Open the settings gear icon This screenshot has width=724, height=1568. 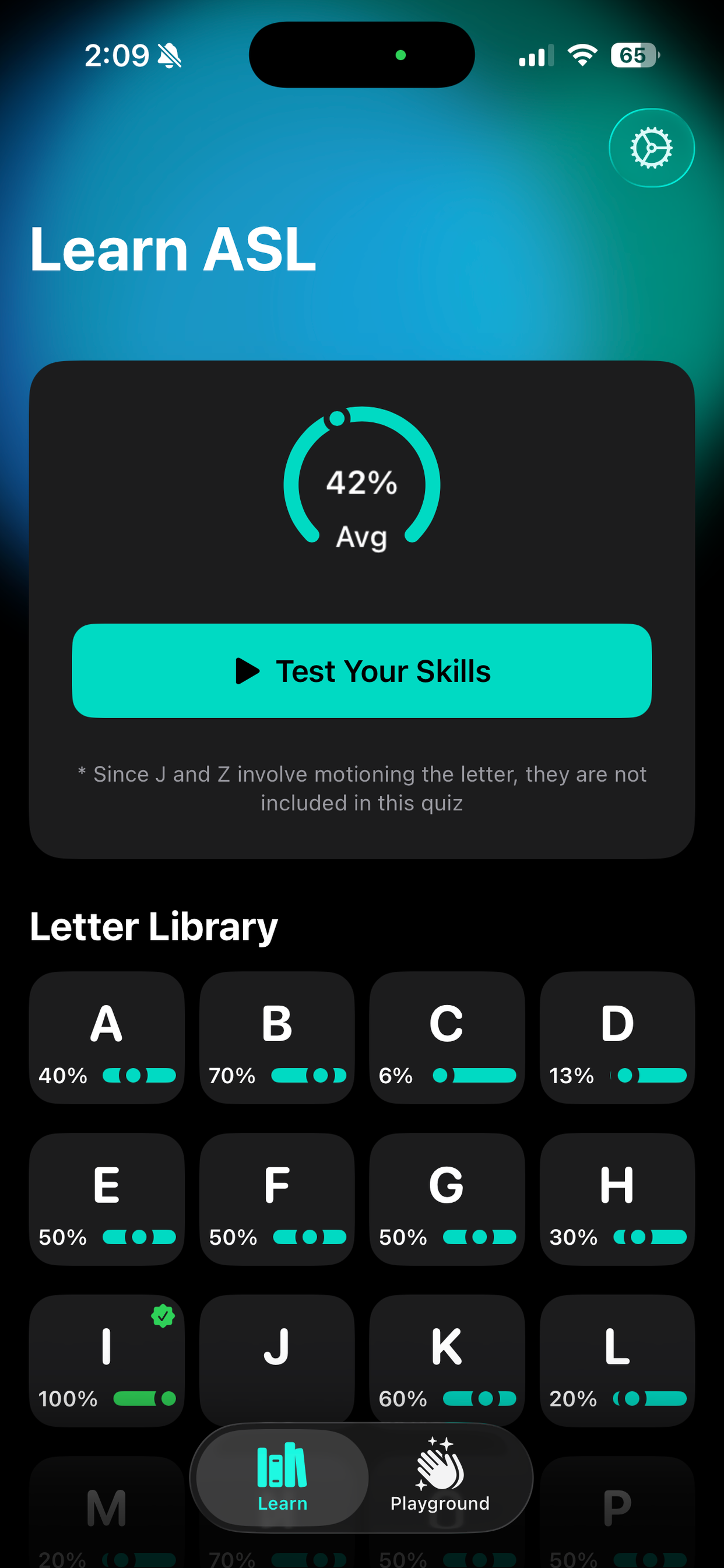tap(651, 148)
